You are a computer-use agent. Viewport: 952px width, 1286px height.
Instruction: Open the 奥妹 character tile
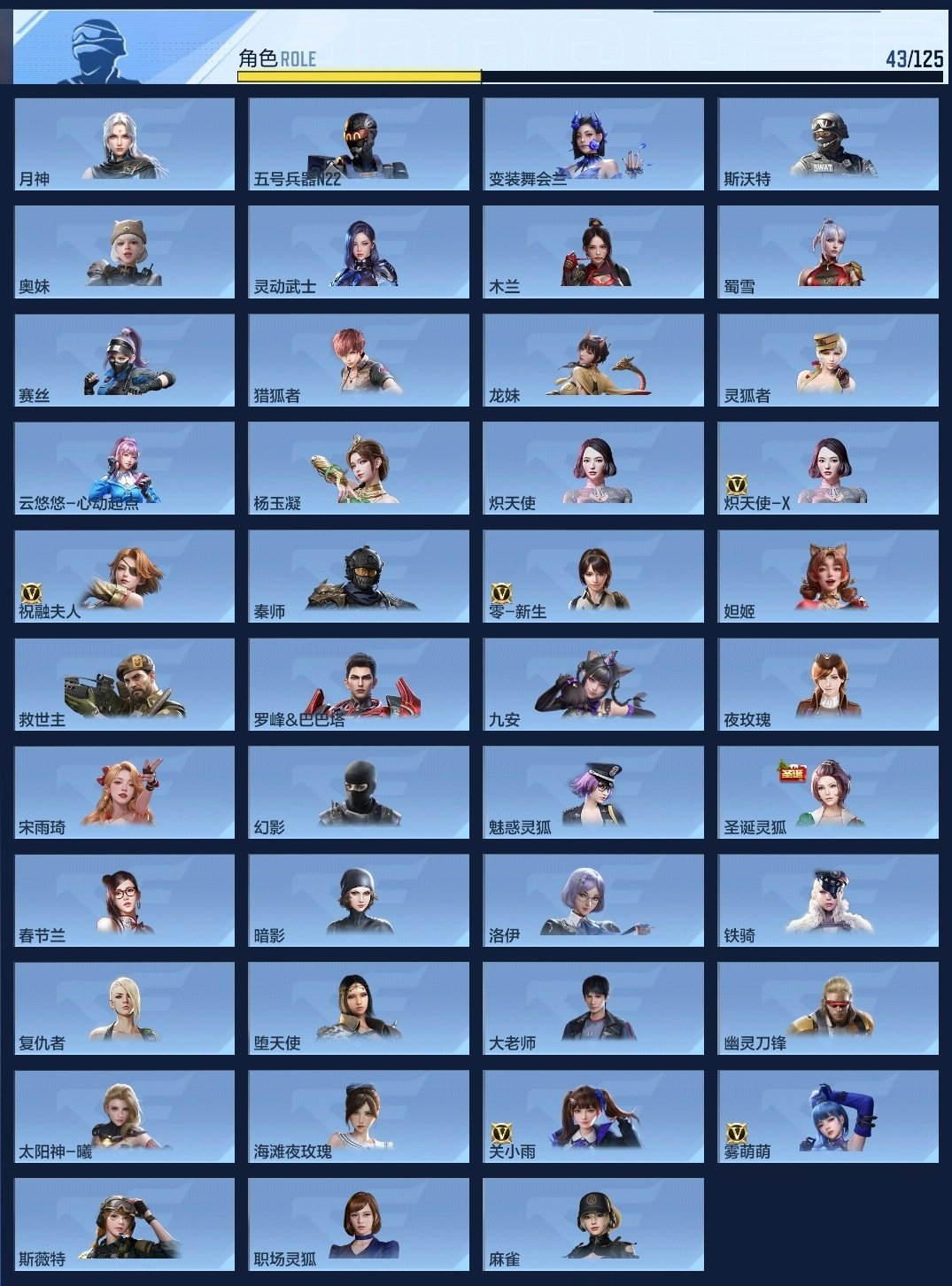(124, 252)
